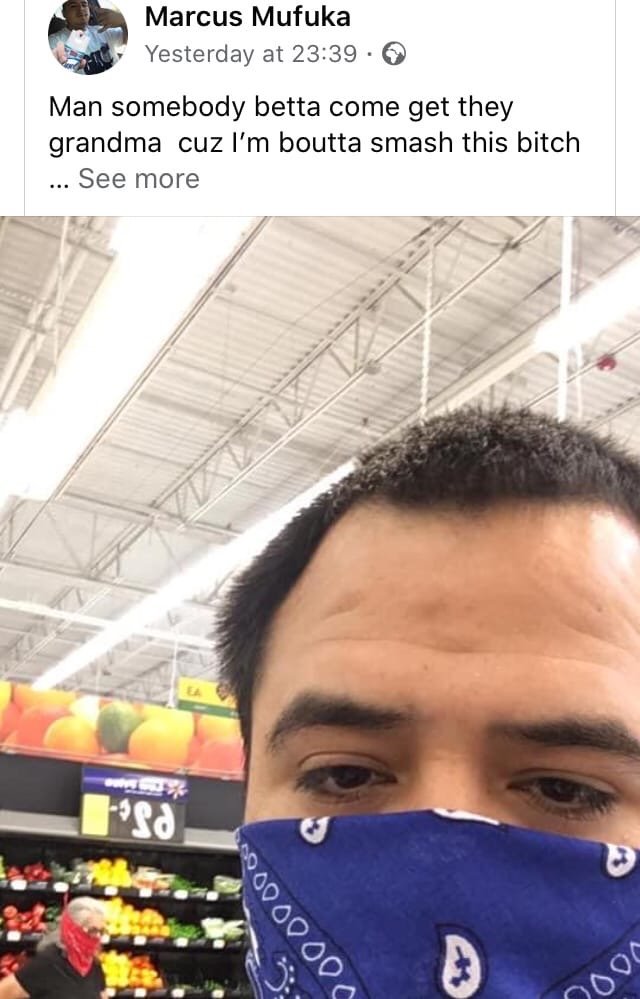Expand the post text with See more
Image resolution: width=640 pixels, height=999 pixels.
[138, 179]
